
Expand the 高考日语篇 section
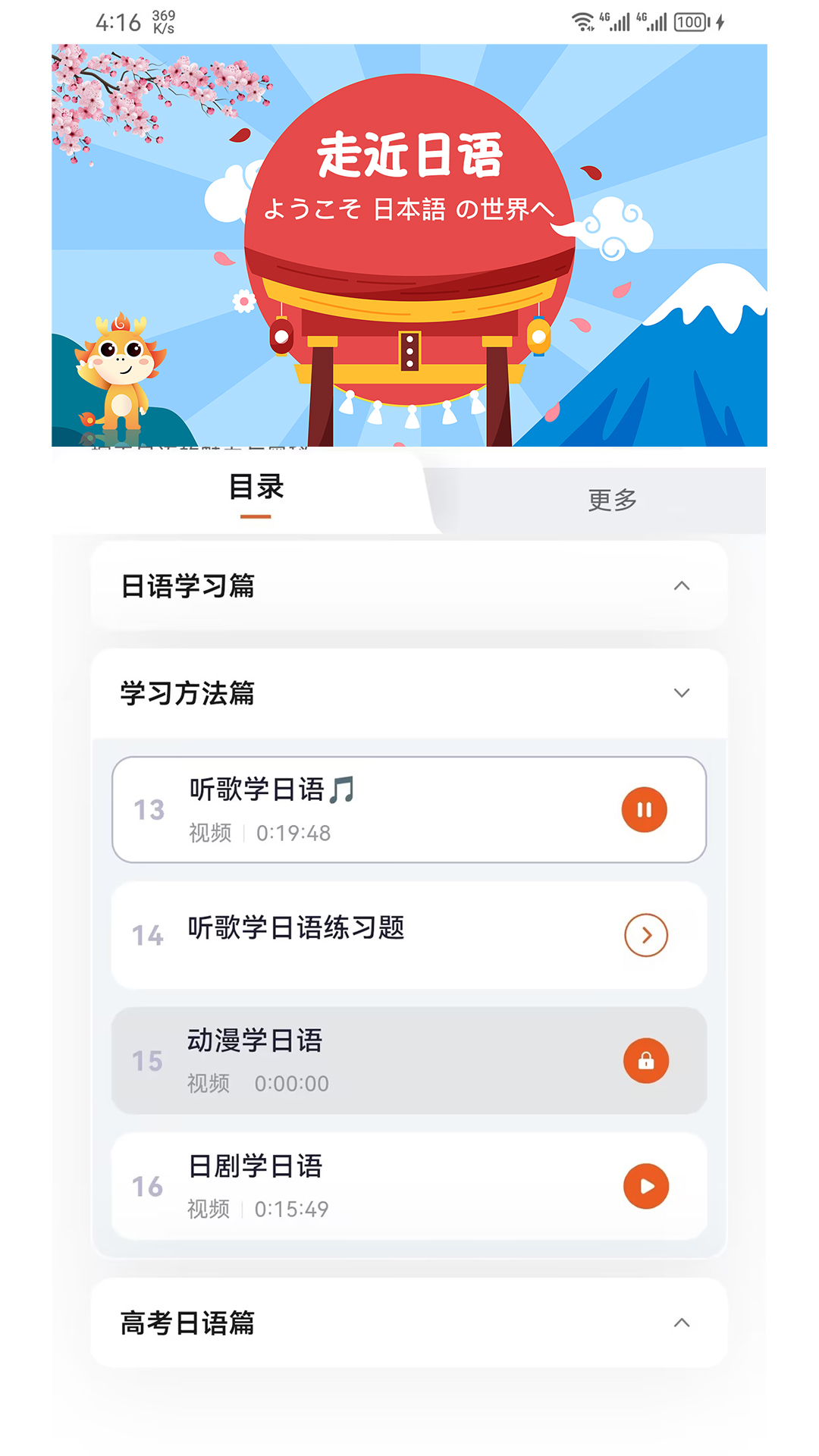pyautogui.click(x=681, y=1323)
